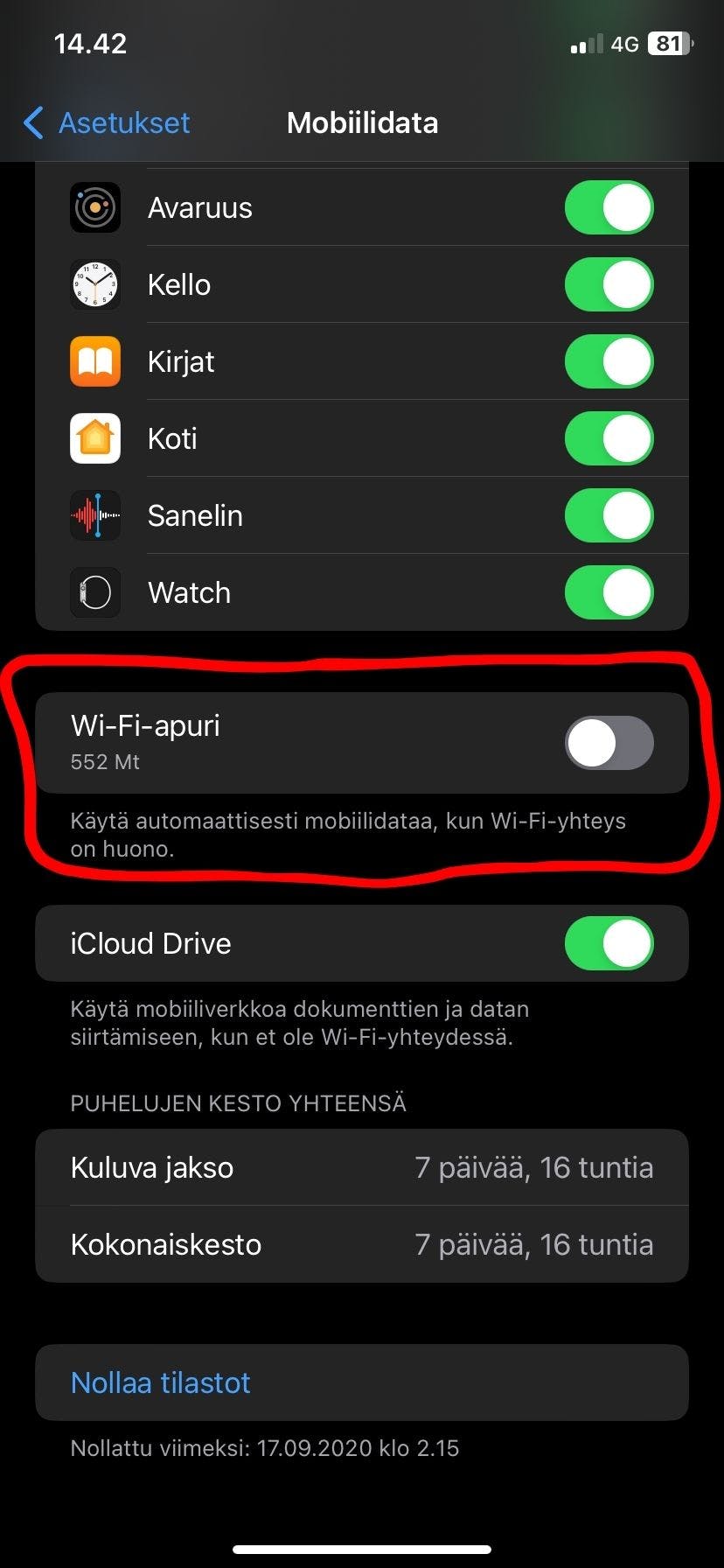The width and height of the screenshot is (724, 1568).
Task: Go back to Asetukset
Action: pos(107,123)
